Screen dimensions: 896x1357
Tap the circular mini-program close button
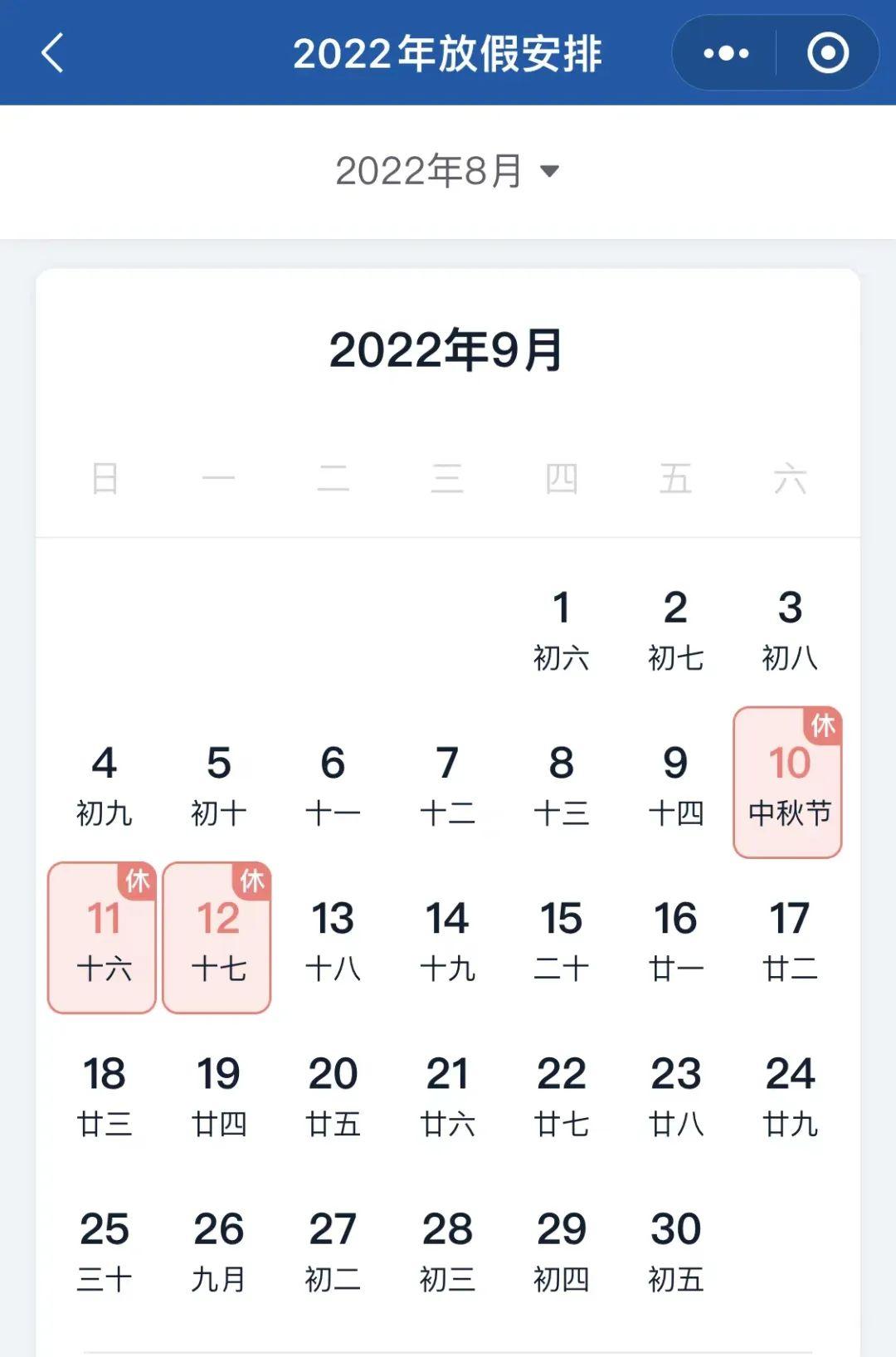827,53
